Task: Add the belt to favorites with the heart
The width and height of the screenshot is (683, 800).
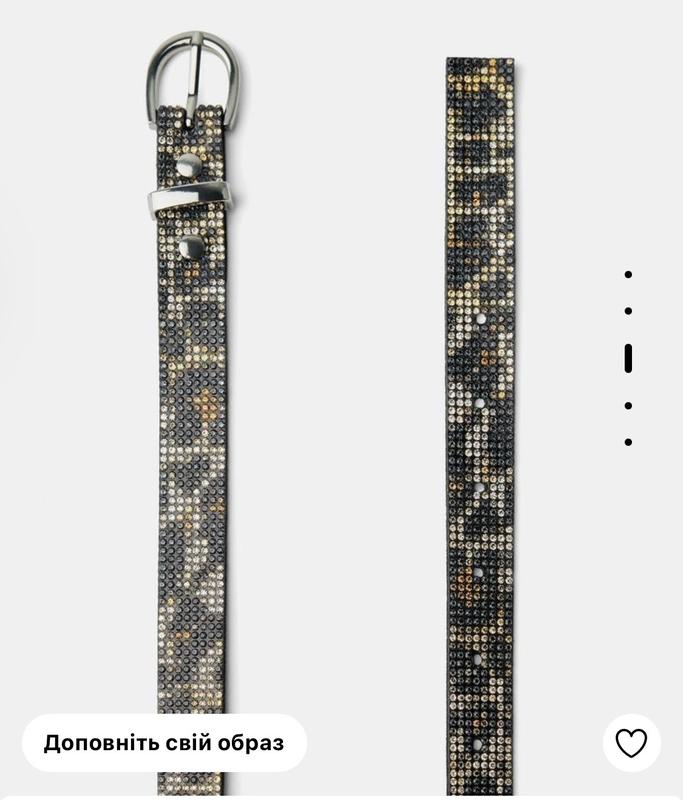Action: click(631, 743)
